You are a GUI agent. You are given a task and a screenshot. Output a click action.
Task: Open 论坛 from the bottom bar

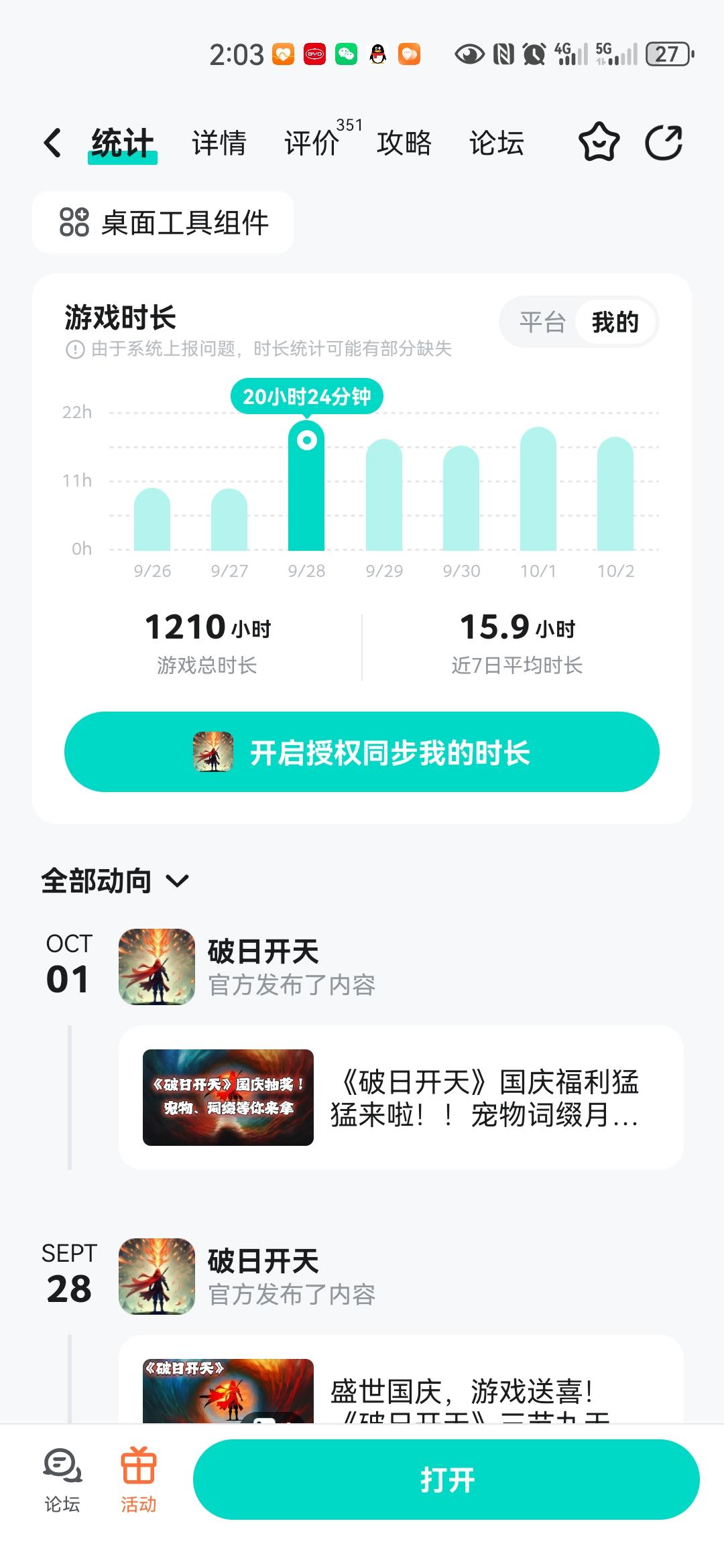tap(62, 1480)
